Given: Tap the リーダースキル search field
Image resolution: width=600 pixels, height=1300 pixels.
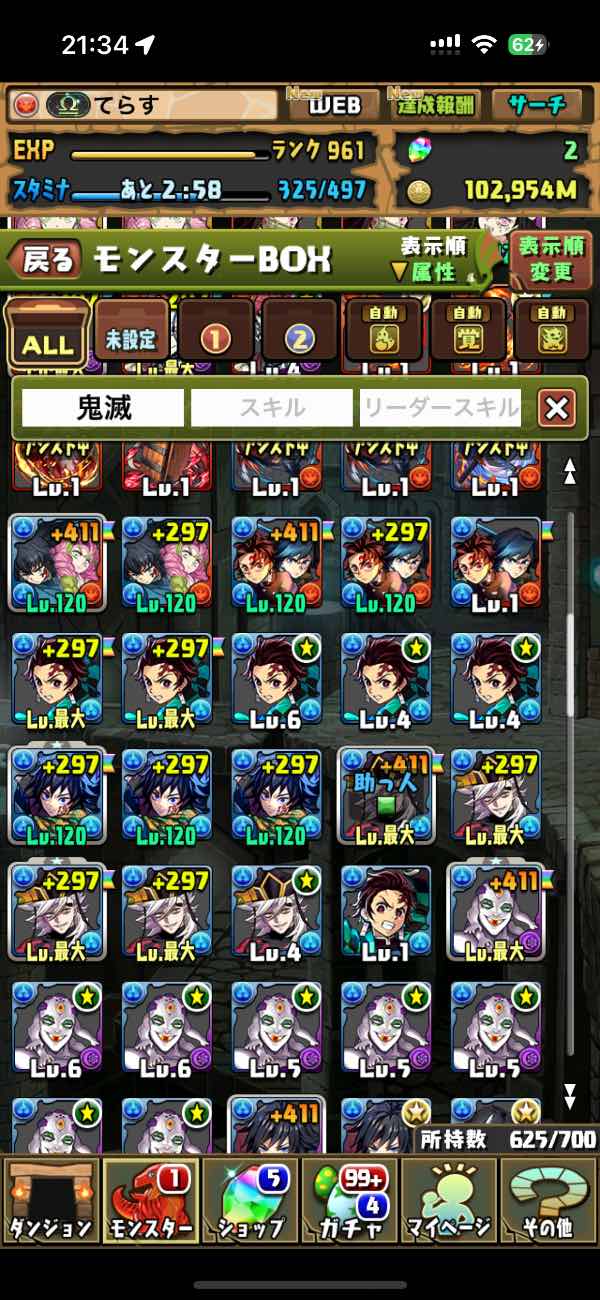Looking at the screenshot, I should tap(440, 408).
